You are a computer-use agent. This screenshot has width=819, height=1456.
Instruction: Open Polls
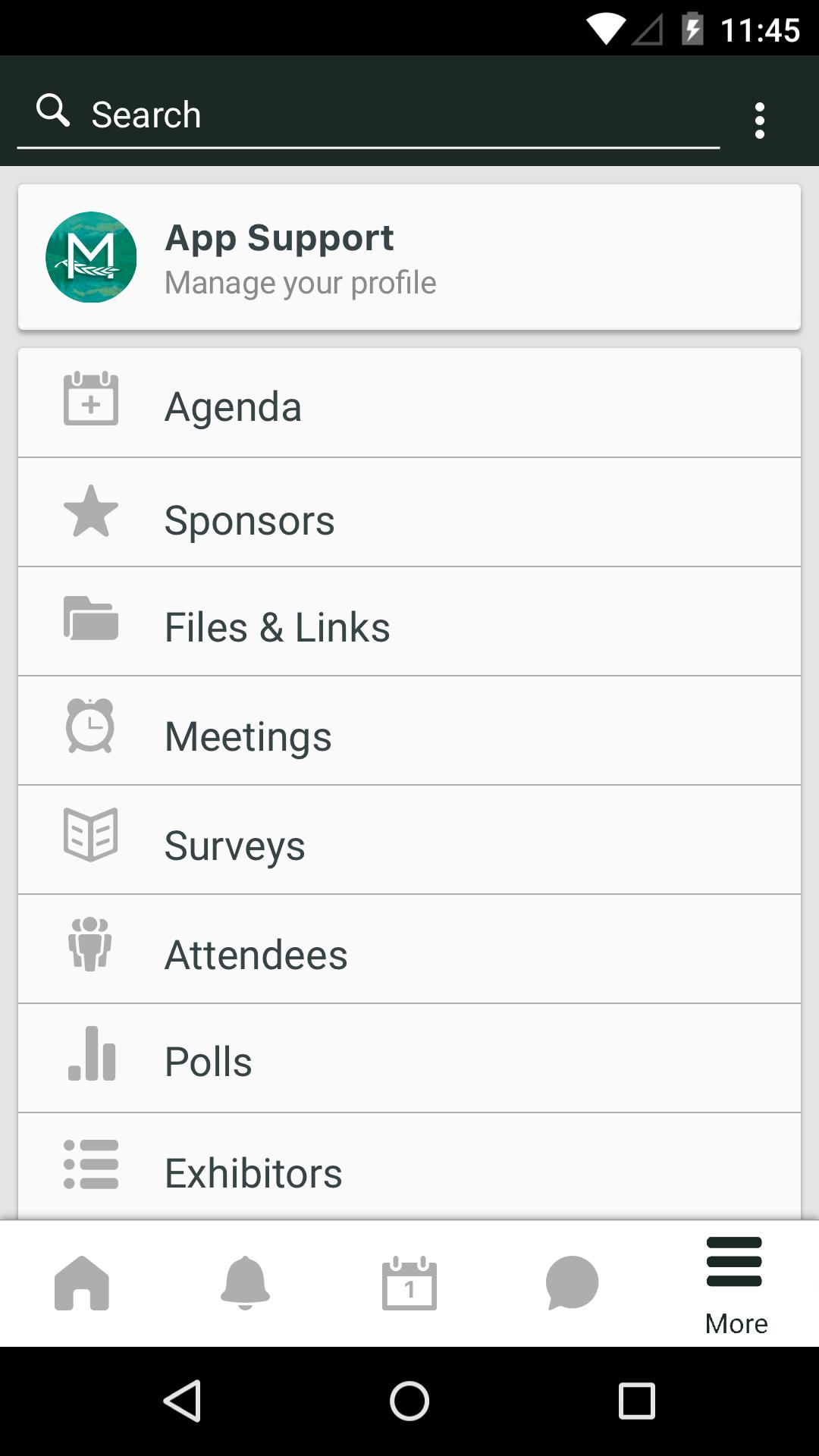click(409, 1059)
